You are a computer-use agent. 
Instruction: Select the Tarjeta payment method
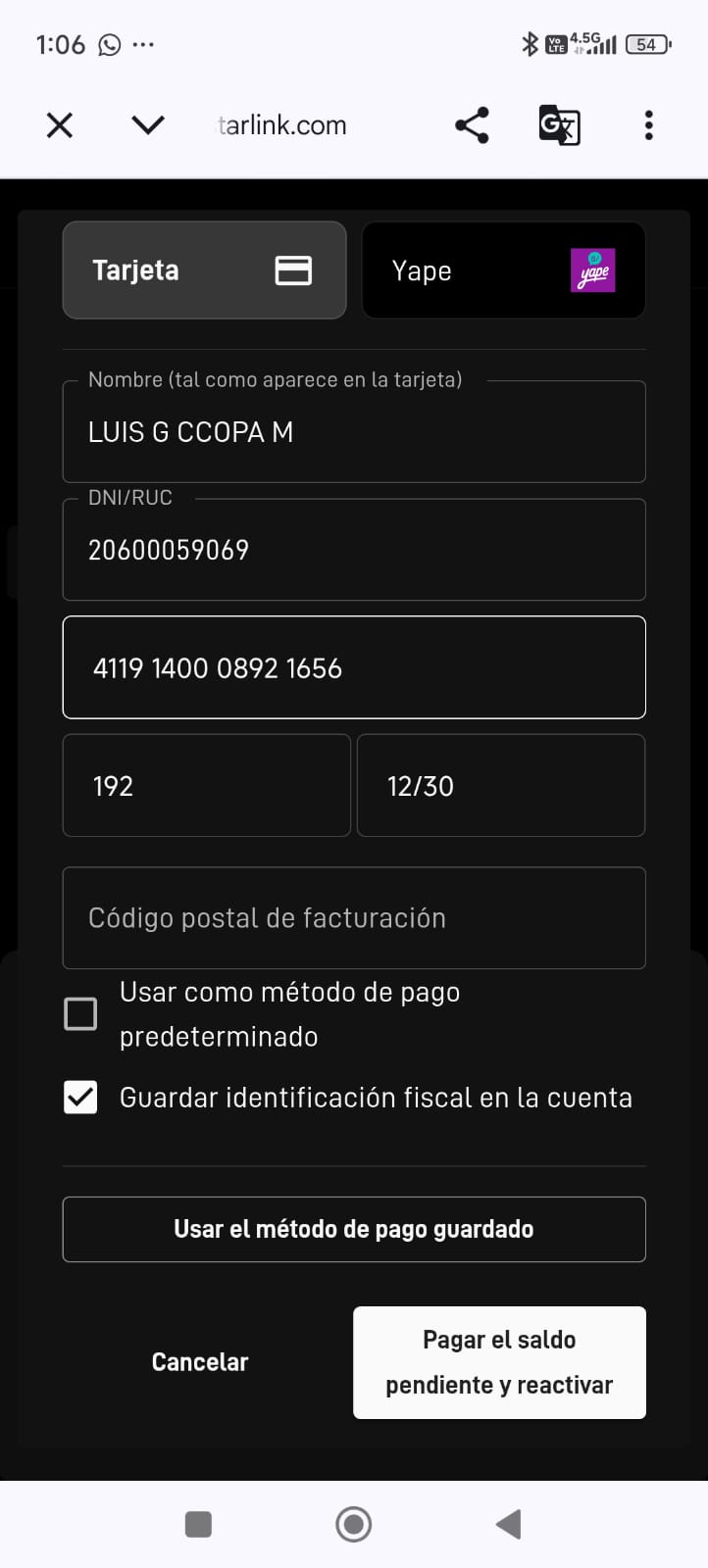[x=204, y=270]
